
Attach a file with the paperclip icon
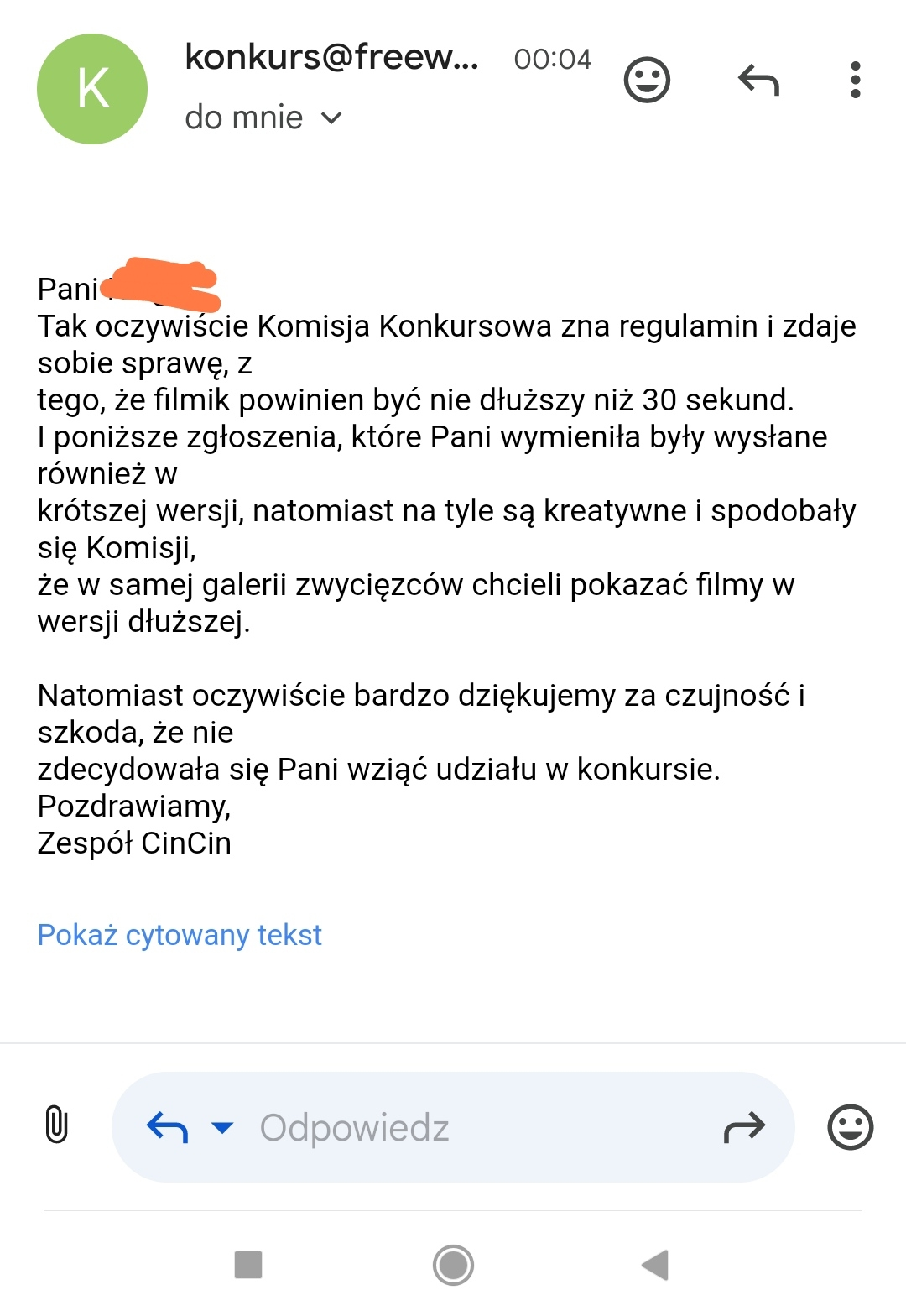point(56,1125)
